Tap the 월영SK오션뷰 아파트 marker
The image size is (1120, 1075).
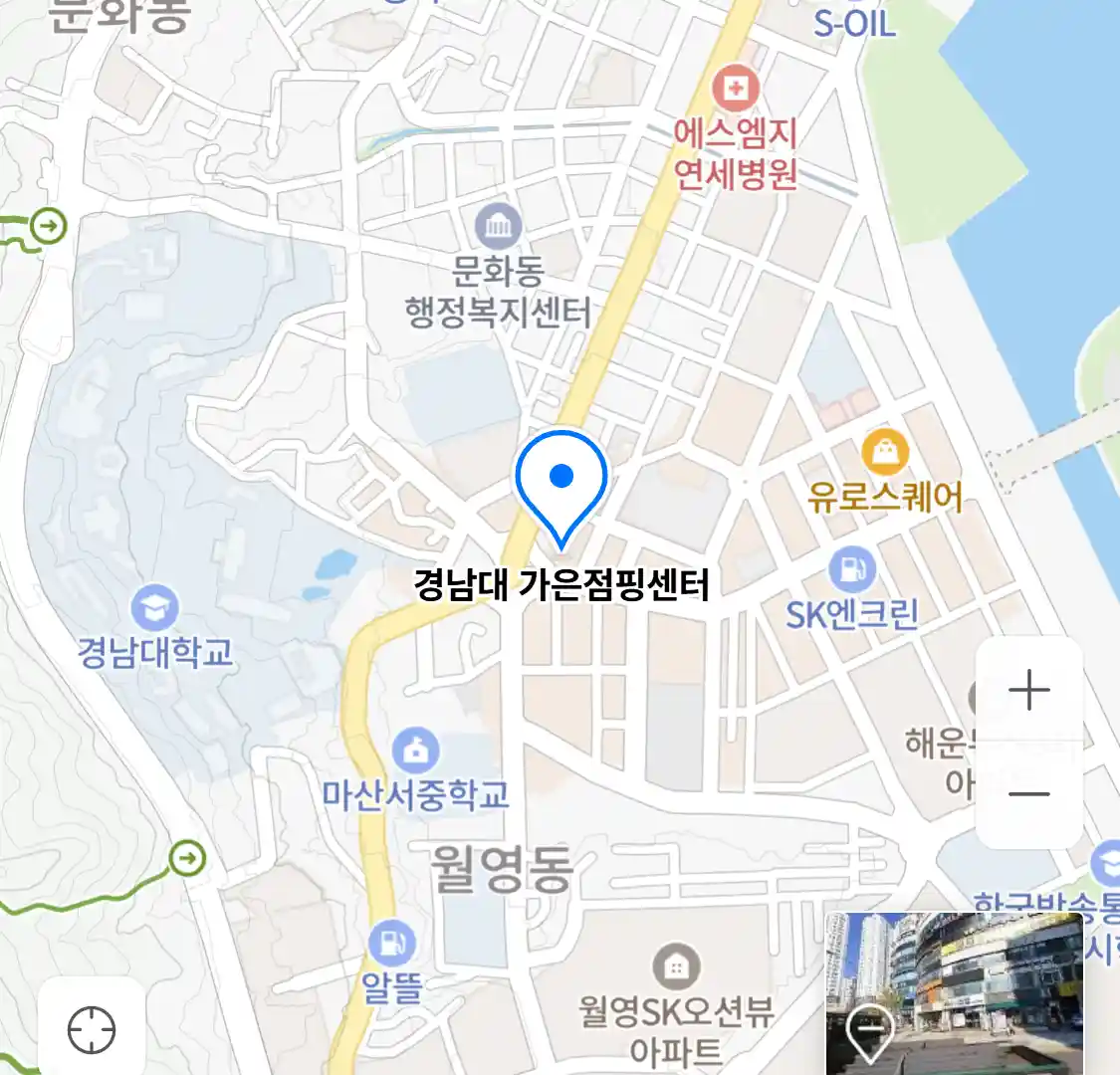676,966
